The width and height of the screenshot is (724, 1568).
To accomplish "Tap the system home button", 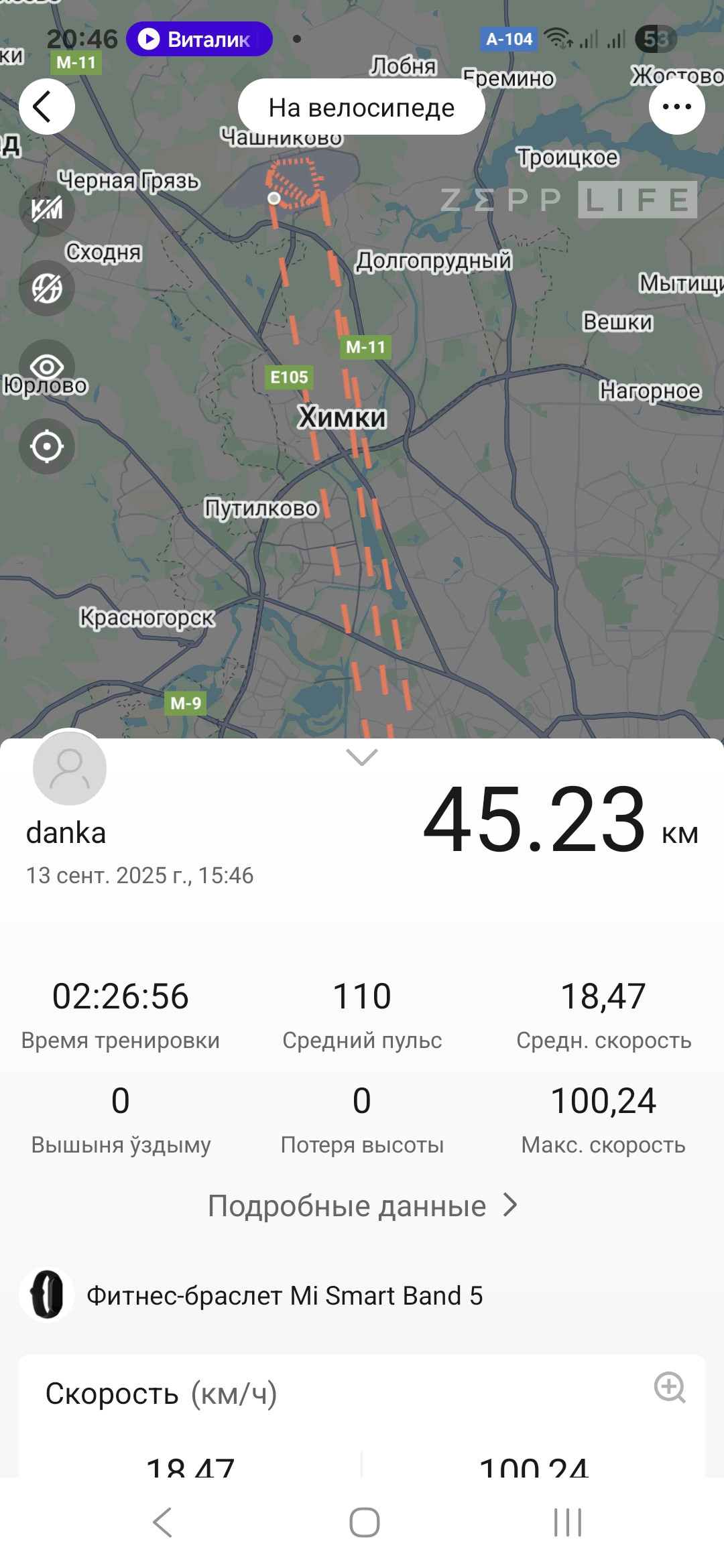I will (364, 1522).
